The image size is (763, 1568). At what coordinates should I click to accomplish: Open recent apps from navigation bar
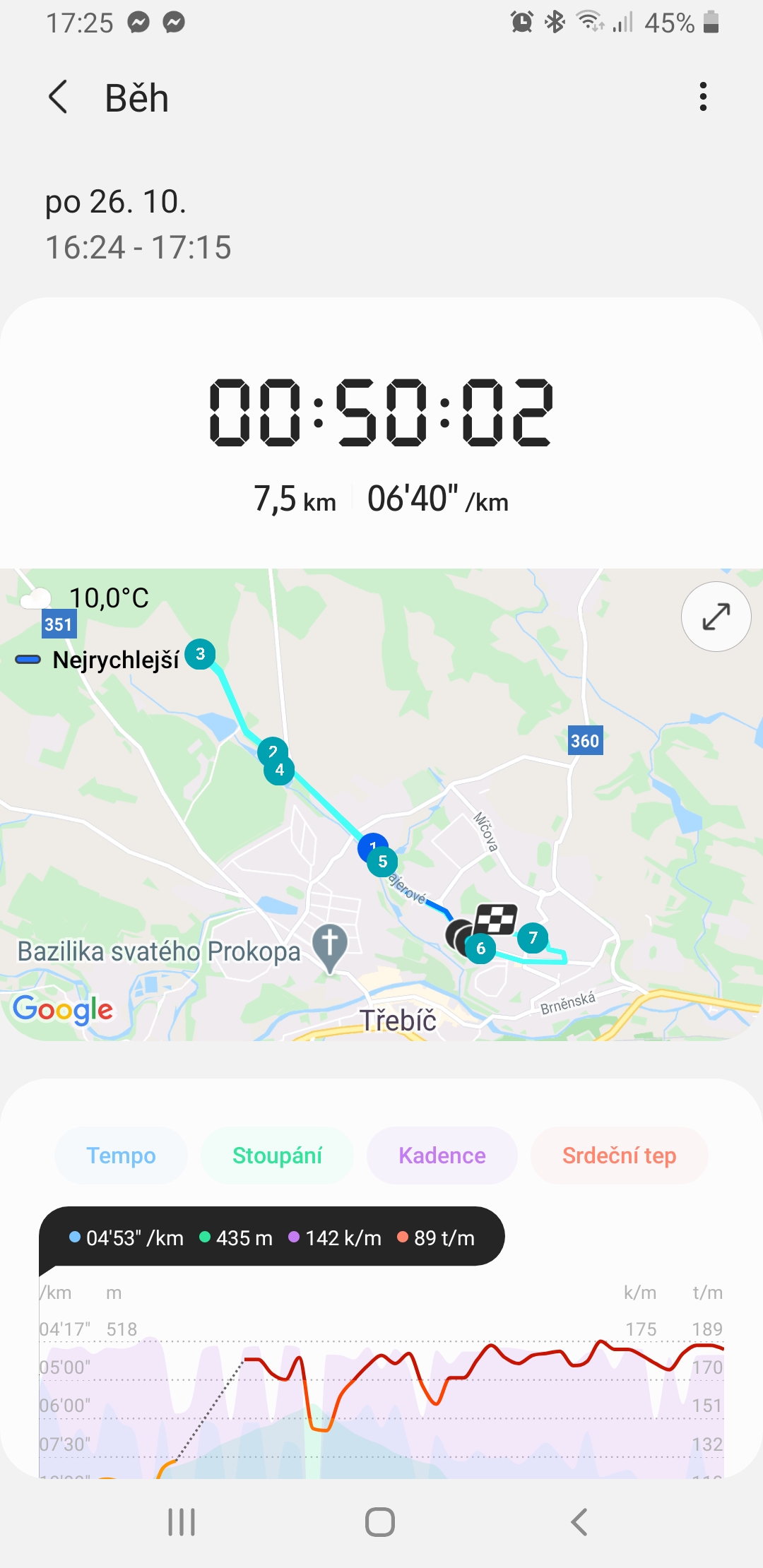(x=182, y=1521)
